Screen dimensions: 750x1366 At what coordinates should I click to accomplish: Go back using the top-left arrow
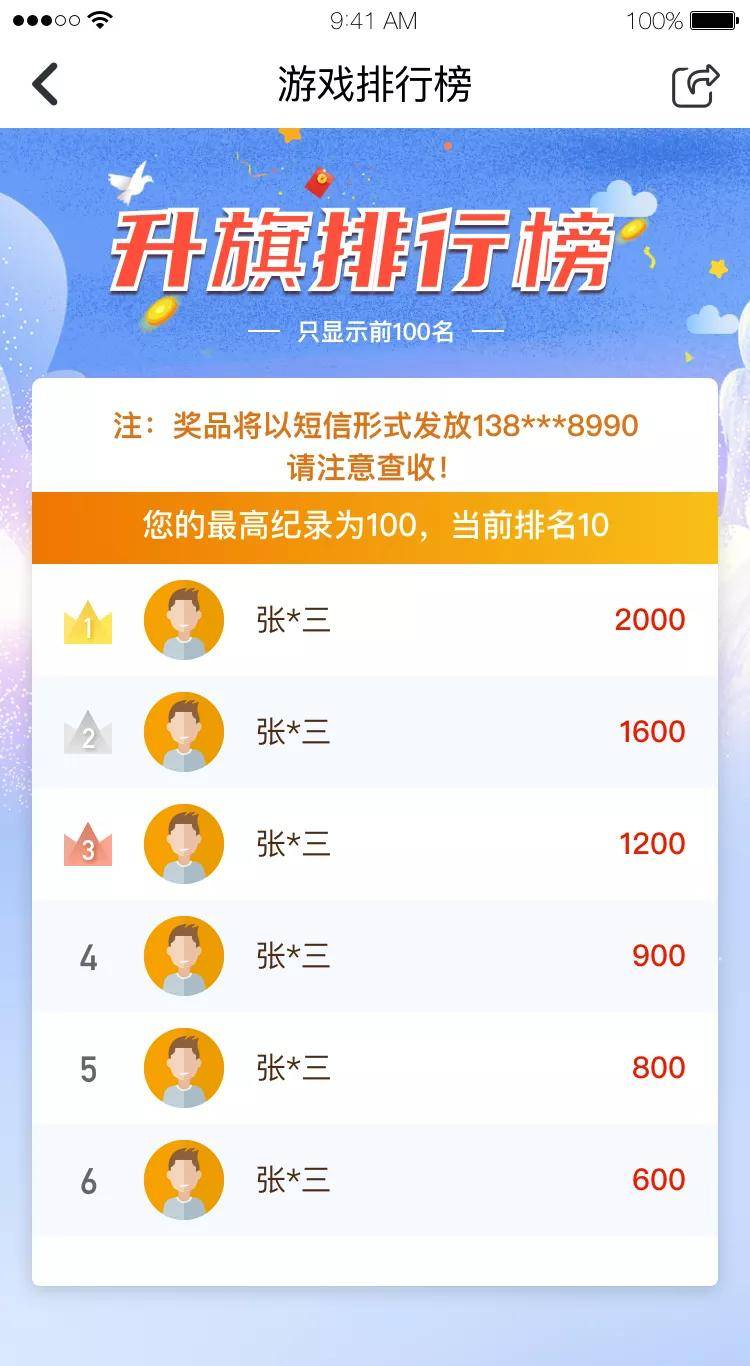point(46,84)
